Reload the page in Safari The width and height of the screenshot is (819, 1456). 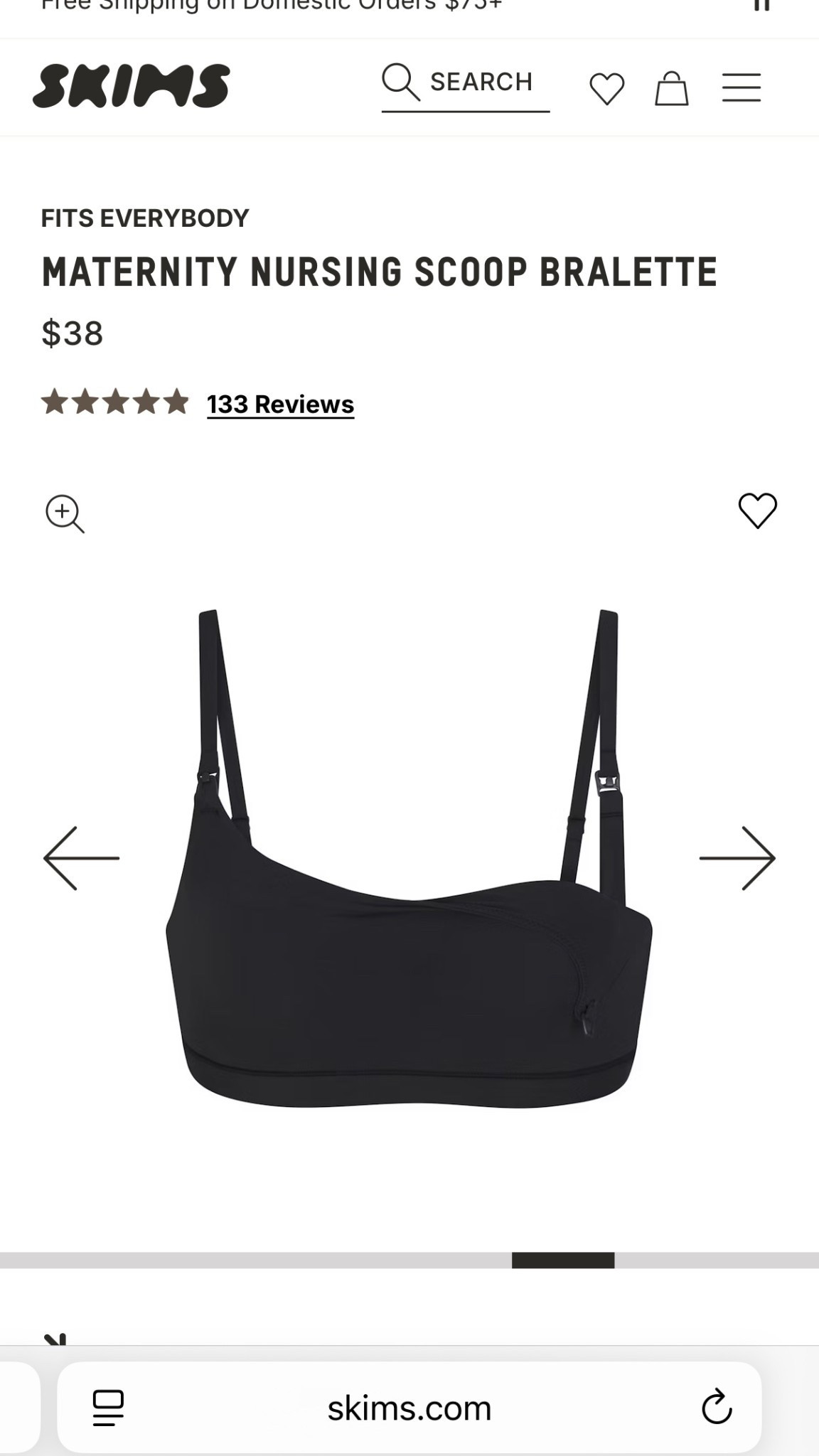[717, 1404]
